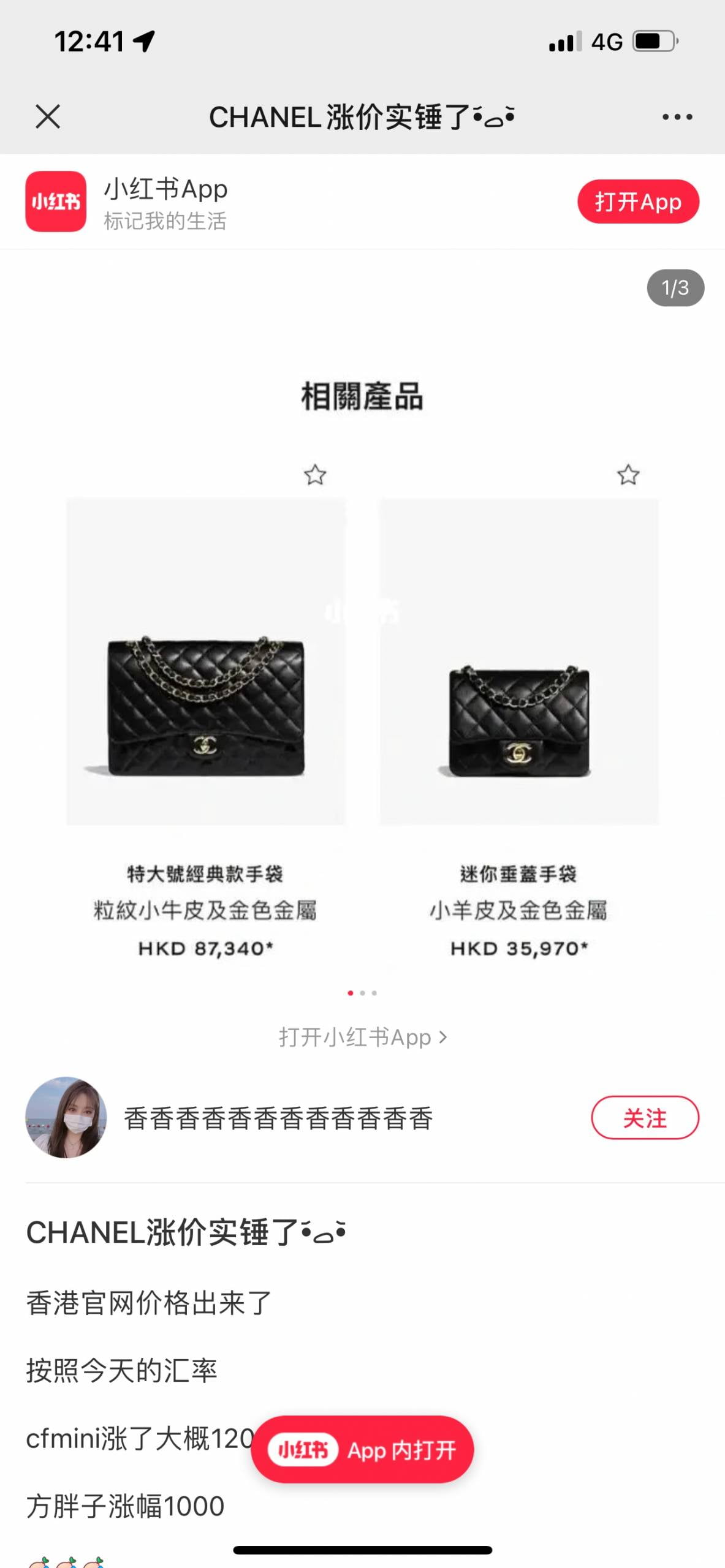Tap the 小红书App banner logo

click(56, 202)
